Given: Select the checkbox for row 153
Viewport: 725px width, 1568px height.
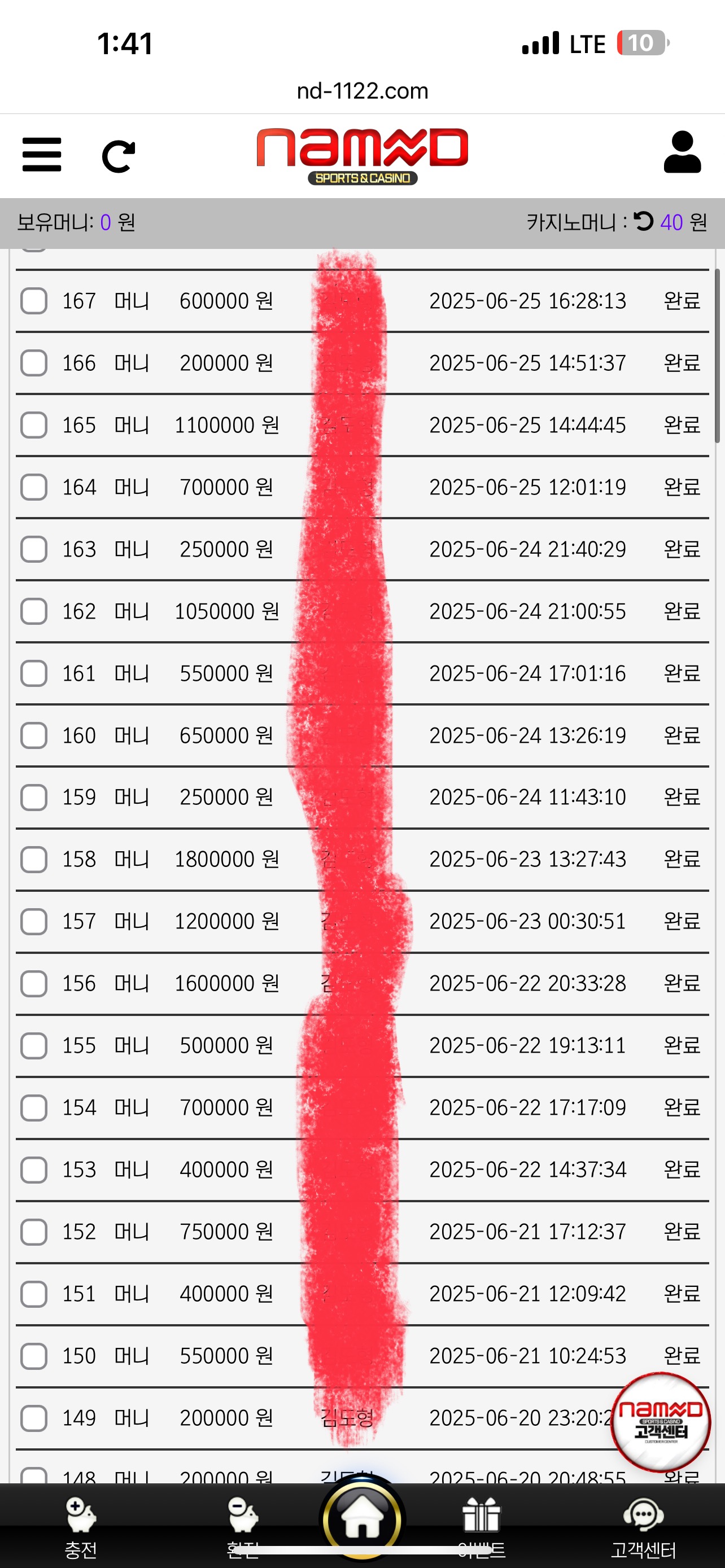Looking at the screenshot, I should tap(34, 1170).
